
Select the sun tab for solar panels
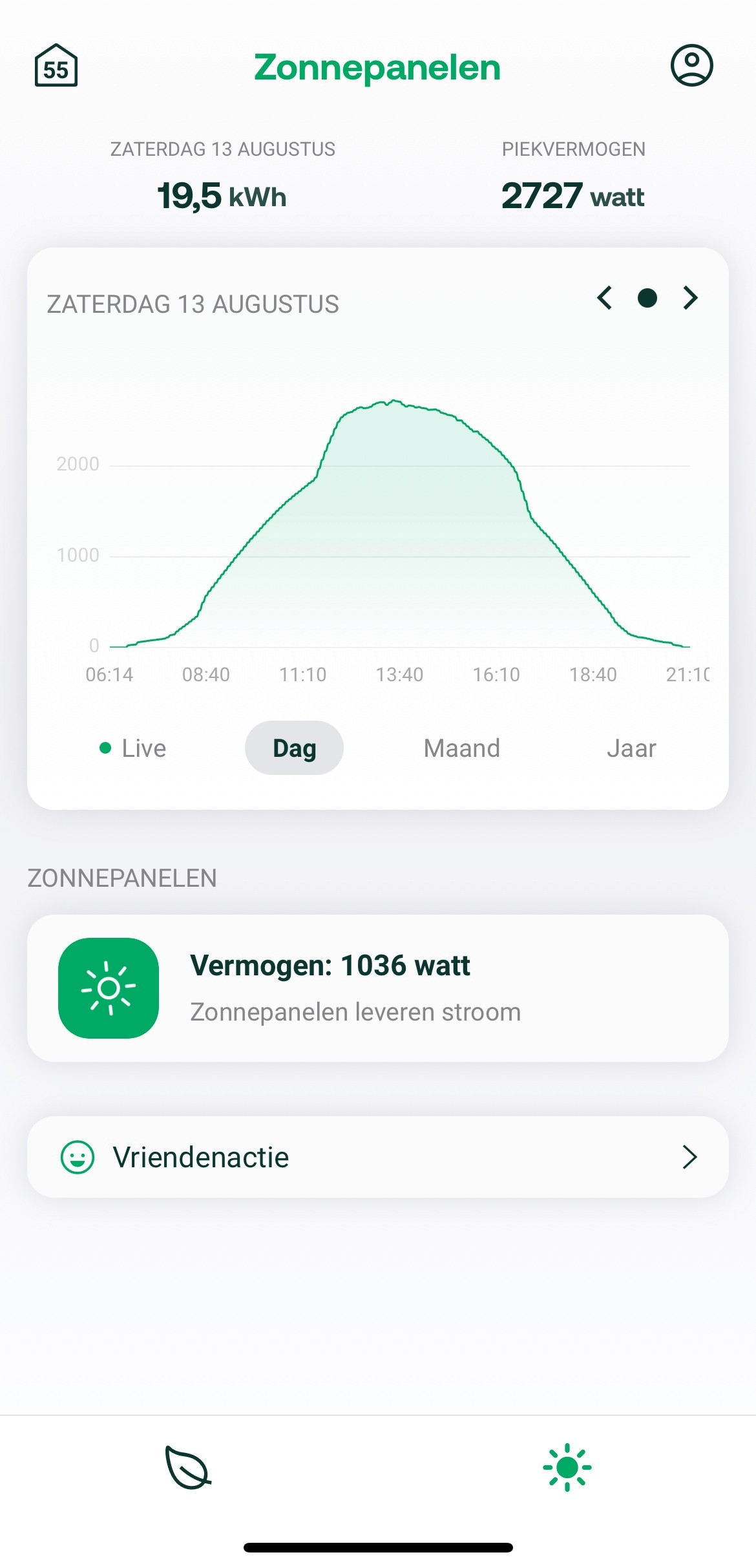(x=567, y=1467)
